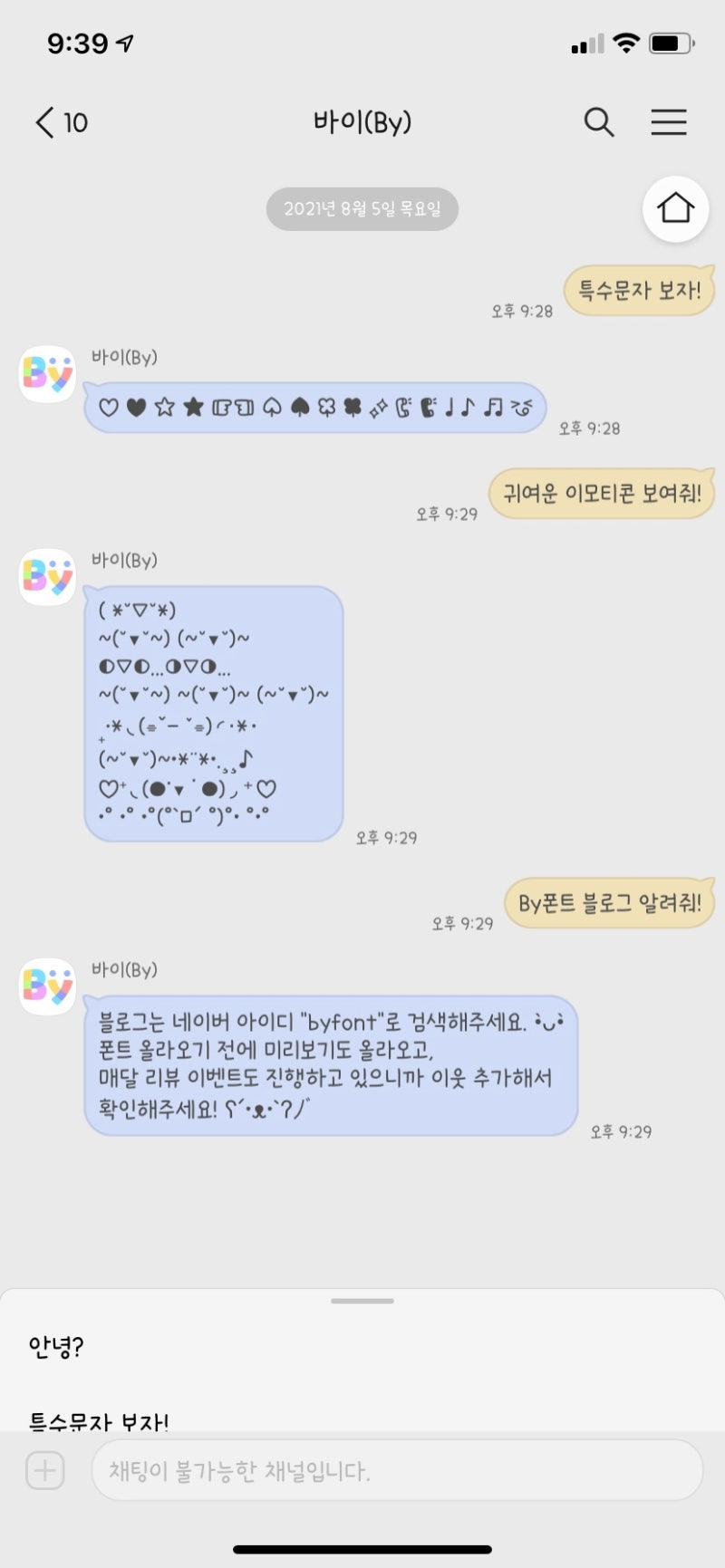Select the 안녕? quick reply
Image resolution: width=725 pixels, height=1568 pixels.
click(56, 1347)
